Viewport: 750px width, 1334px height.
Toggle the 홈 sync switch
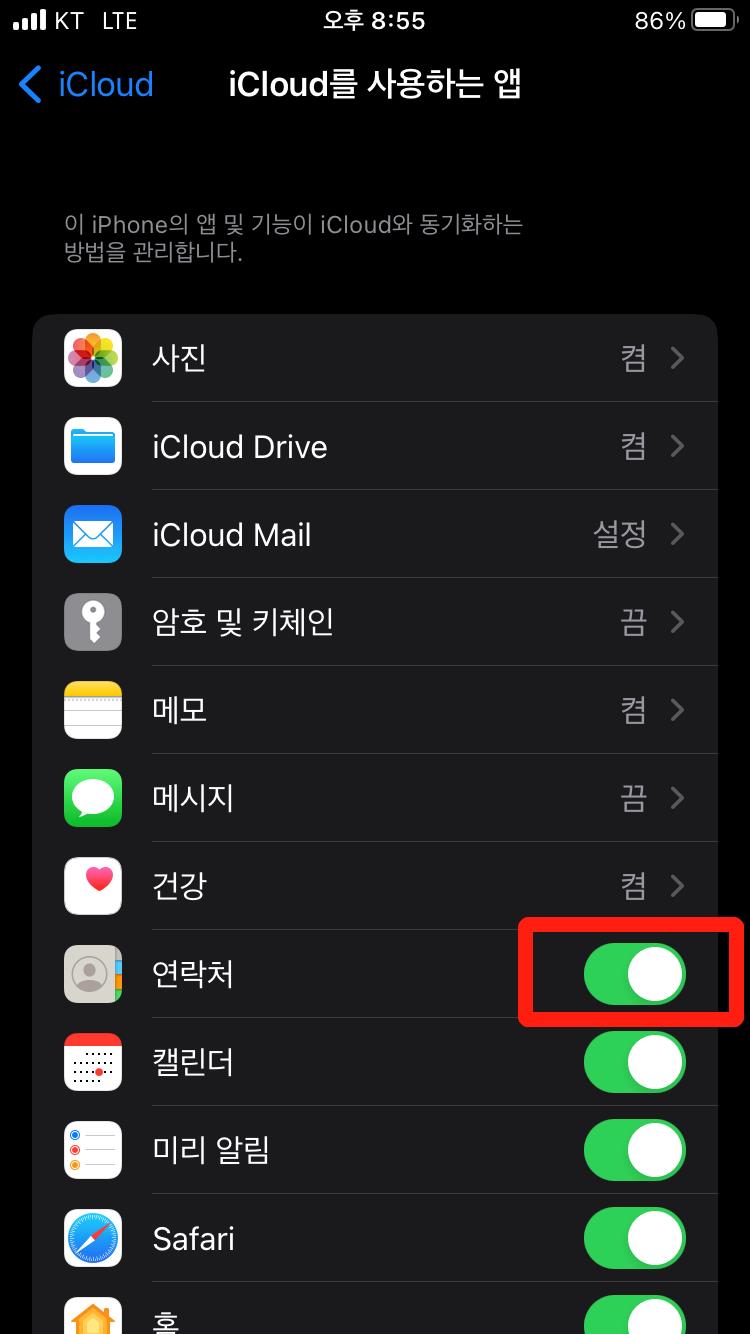635,1315
